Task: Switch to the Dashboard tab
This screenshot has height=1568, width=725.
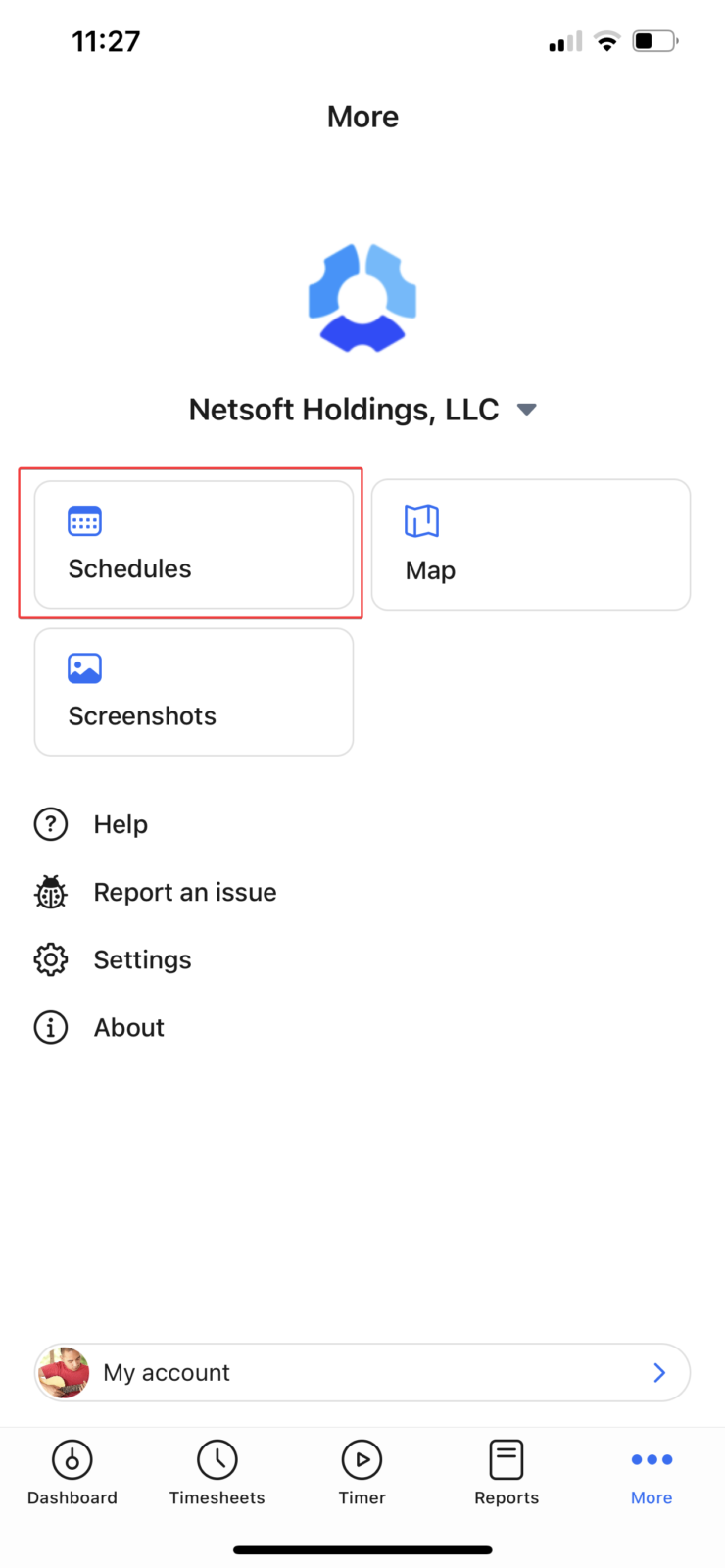Action: 72,1473
